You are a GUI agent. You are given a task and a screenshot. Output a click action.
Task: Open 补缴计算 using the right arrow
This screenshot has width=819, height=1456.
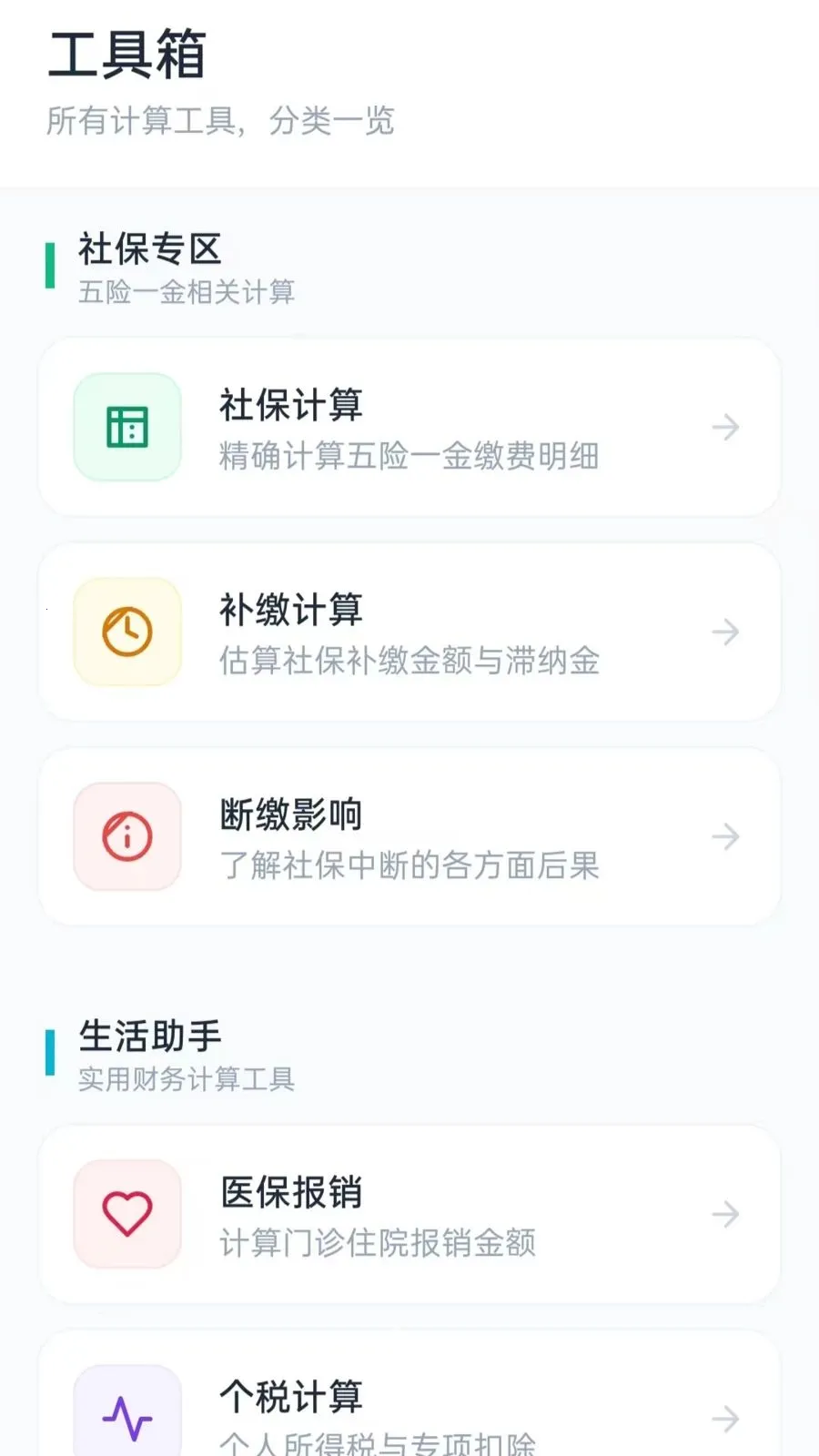pyautogui.click(x=724, y=632)
